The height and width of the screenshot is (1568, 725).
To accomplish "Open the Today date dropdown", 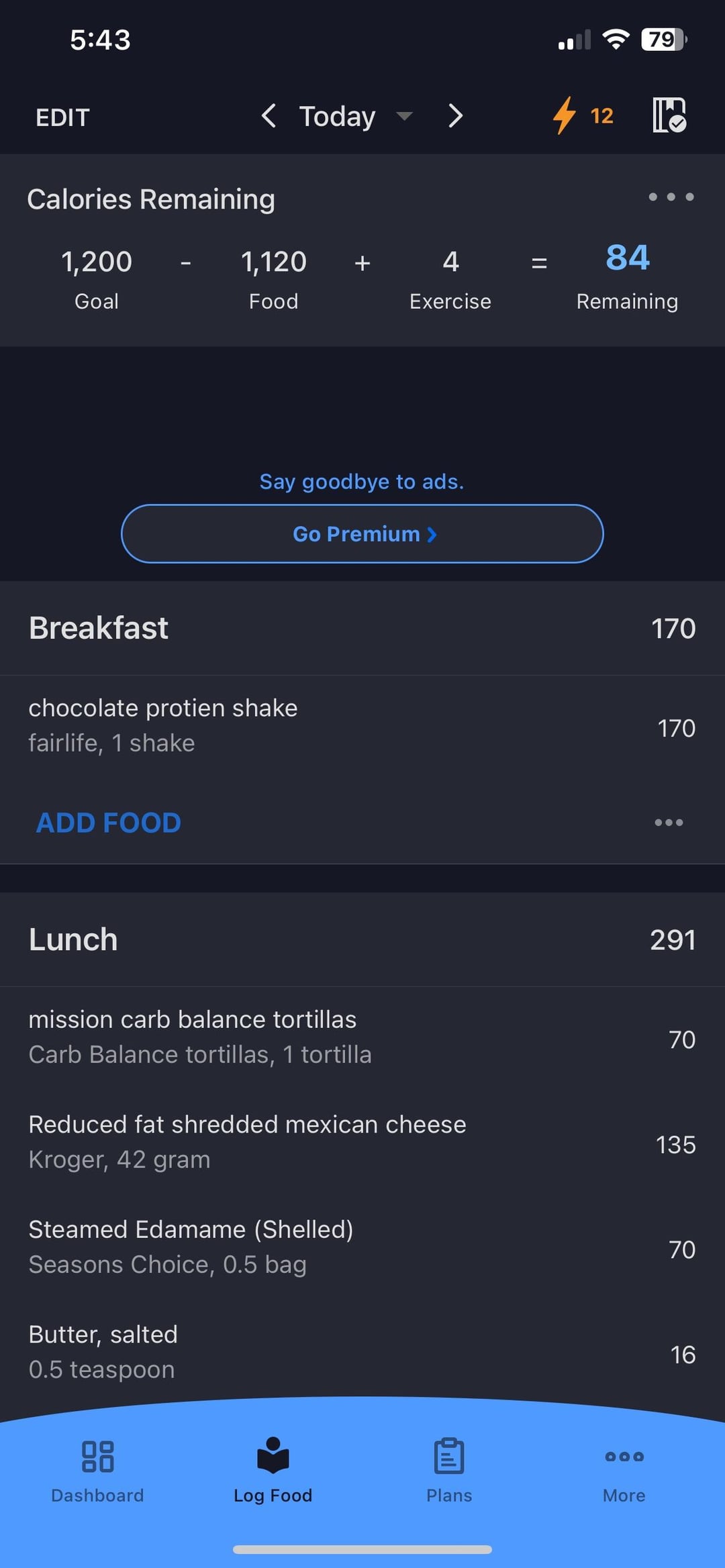I will click(355, 116).
